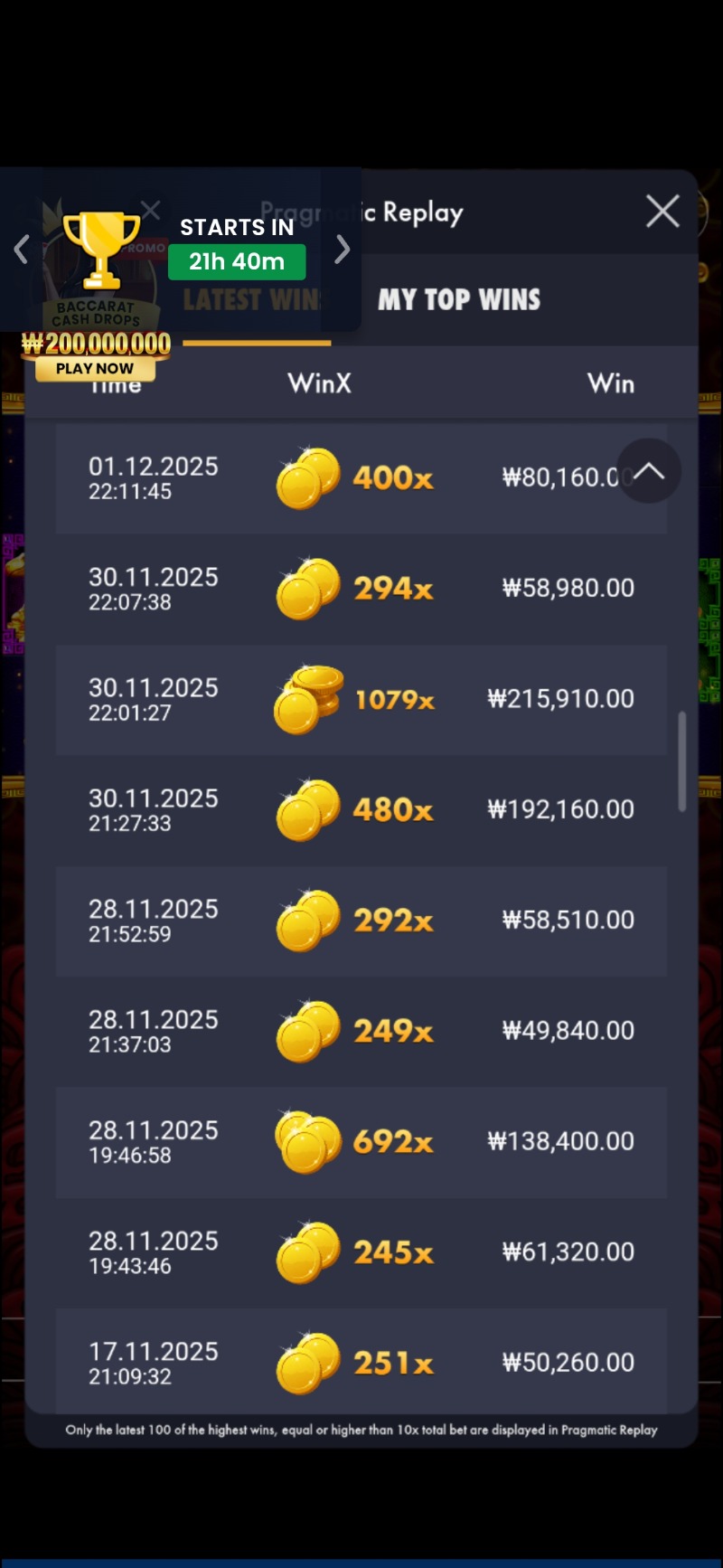
Task: Open replay of 245x win at 19:43:46
Action: point(361,1252)
